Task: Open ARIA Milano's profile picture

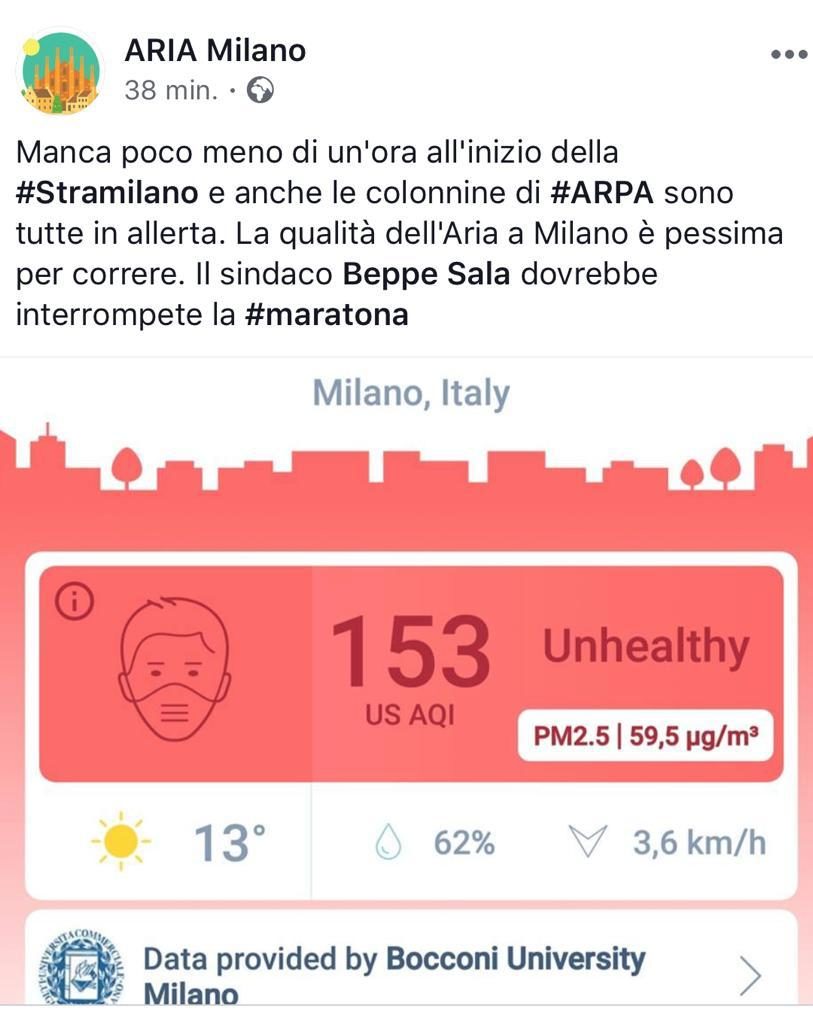Action: point(60,70)
